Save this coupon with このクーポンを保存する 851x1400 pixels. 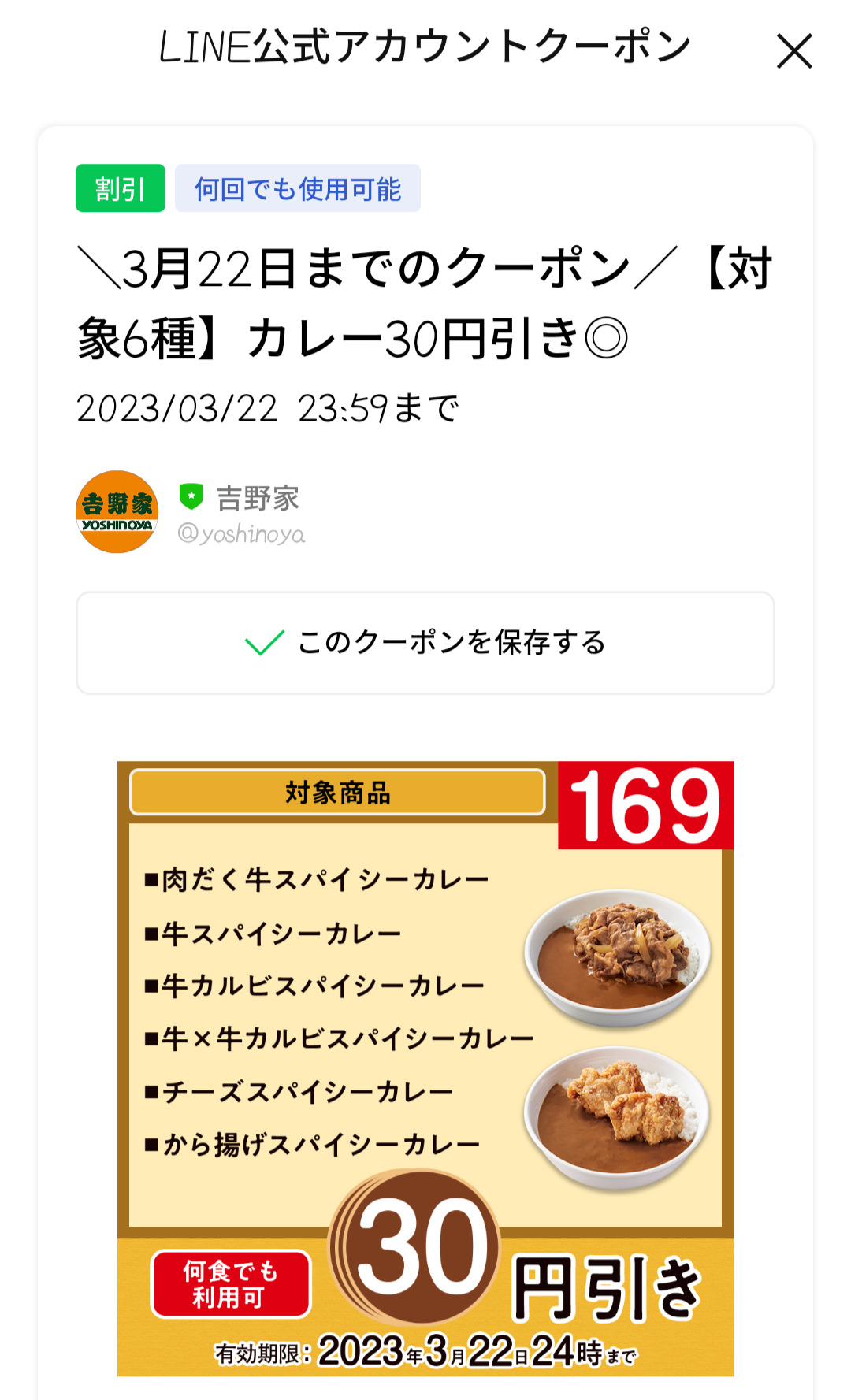point(425,643)
